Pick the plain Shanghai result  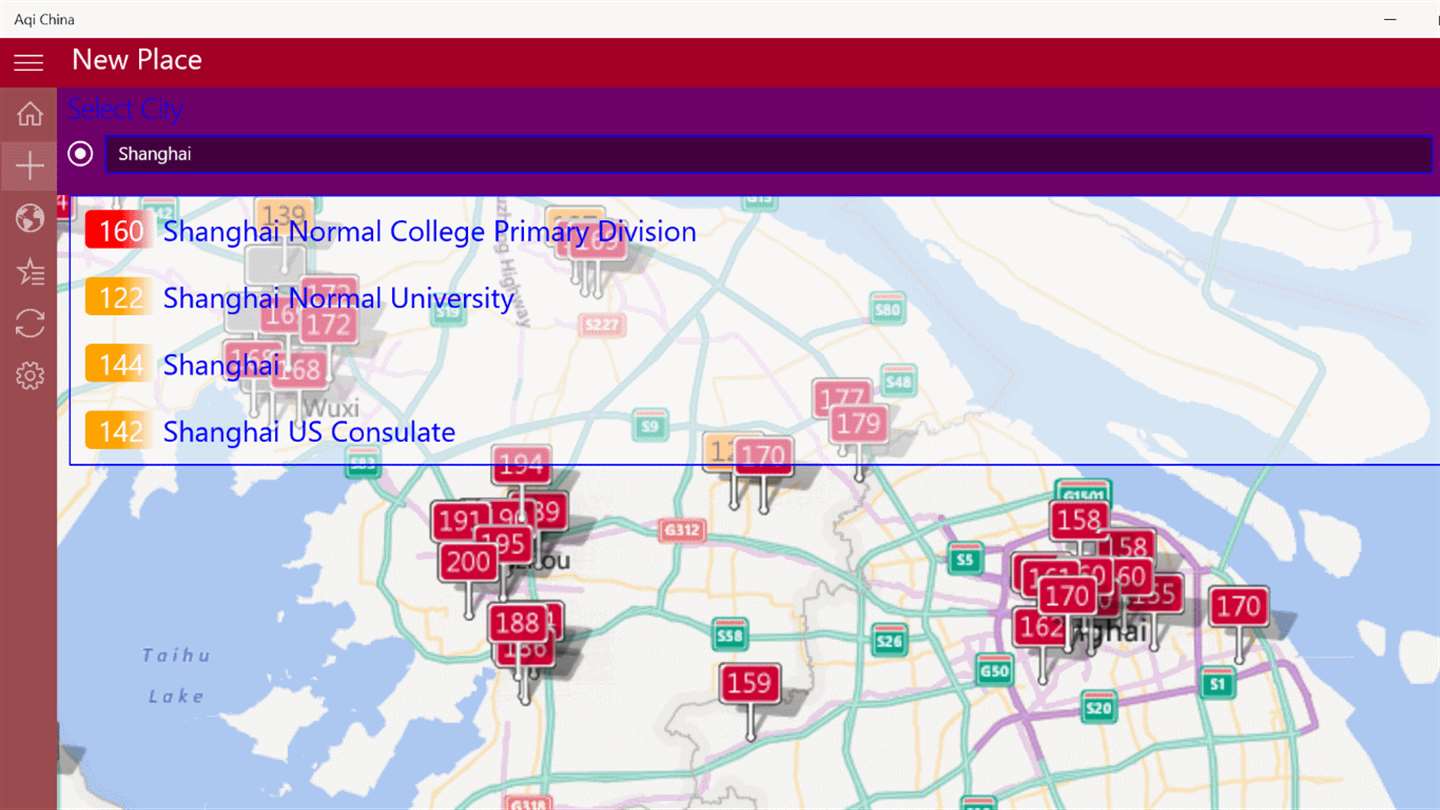click(x=222, y=365)
